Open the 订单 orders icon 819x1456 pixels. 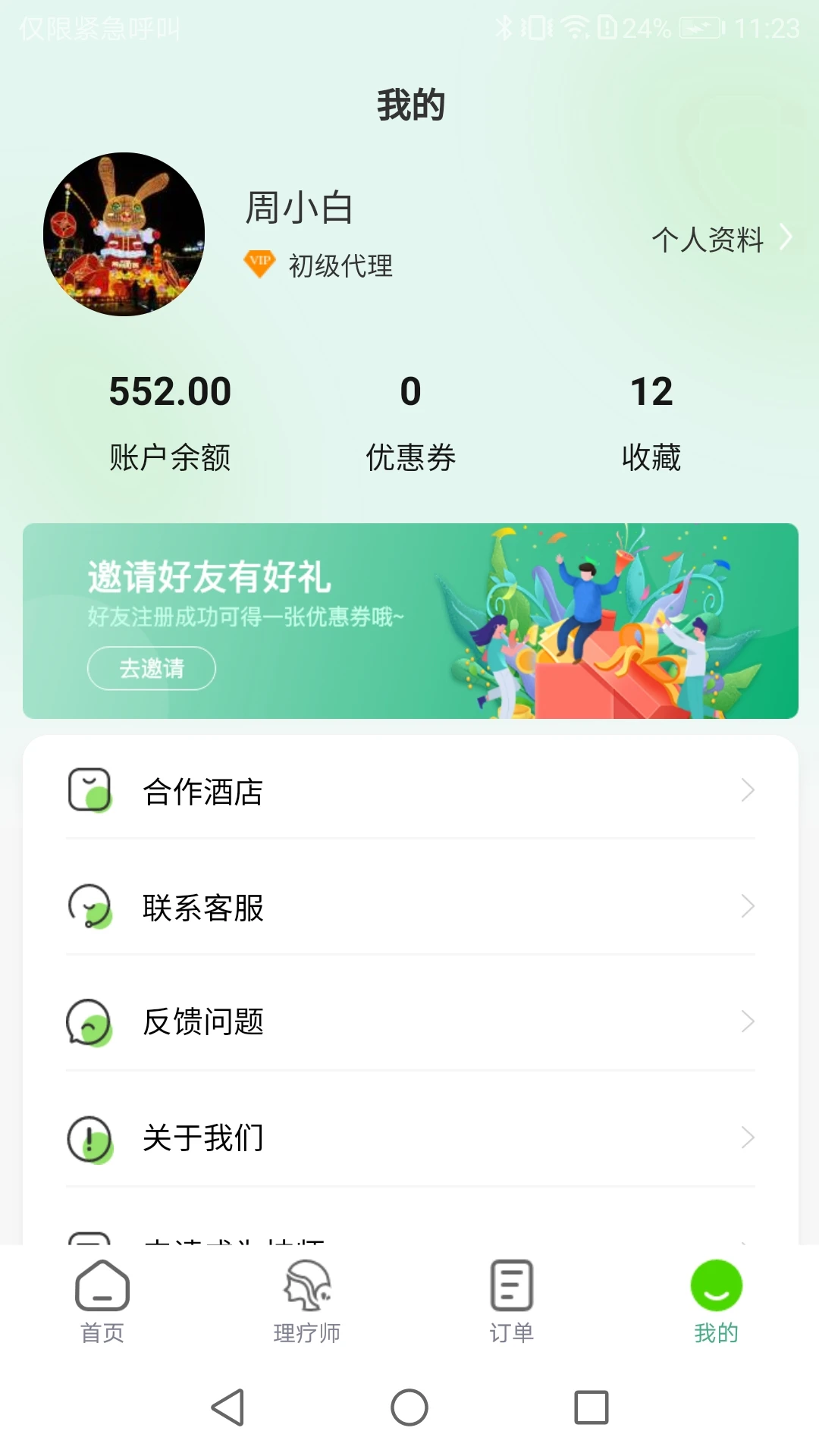tap(510, 1285)
